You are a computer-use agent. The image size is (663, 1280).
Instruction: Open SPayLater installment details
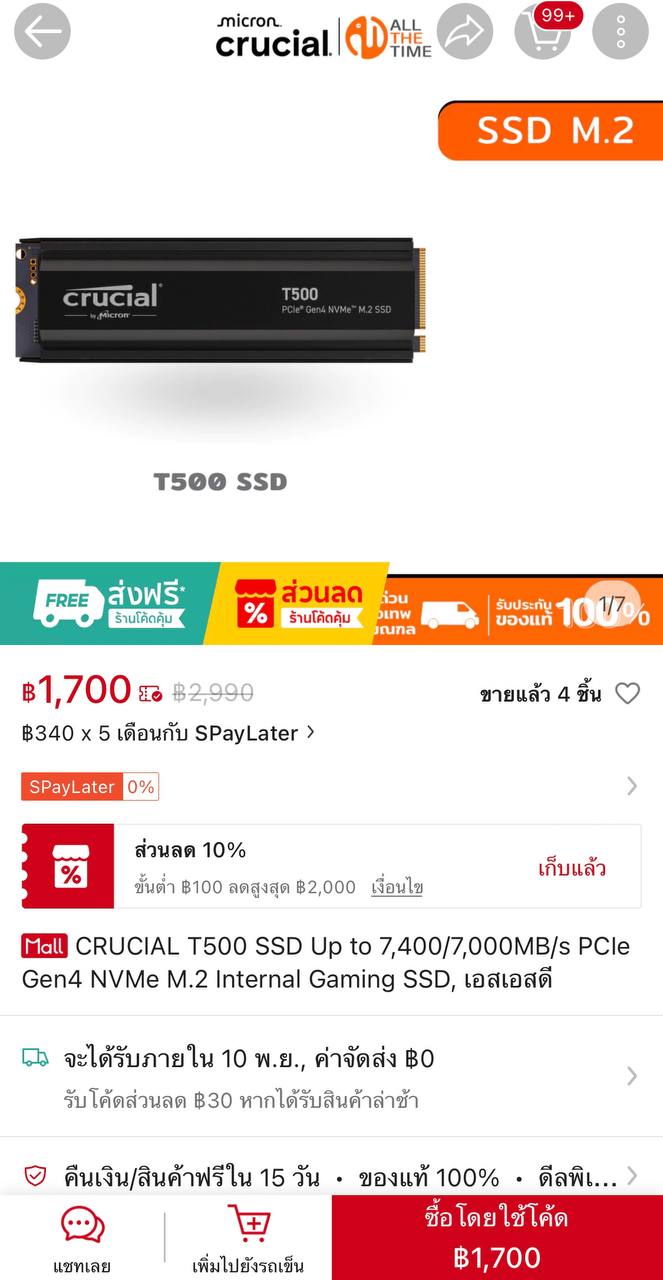pos(168,733)
